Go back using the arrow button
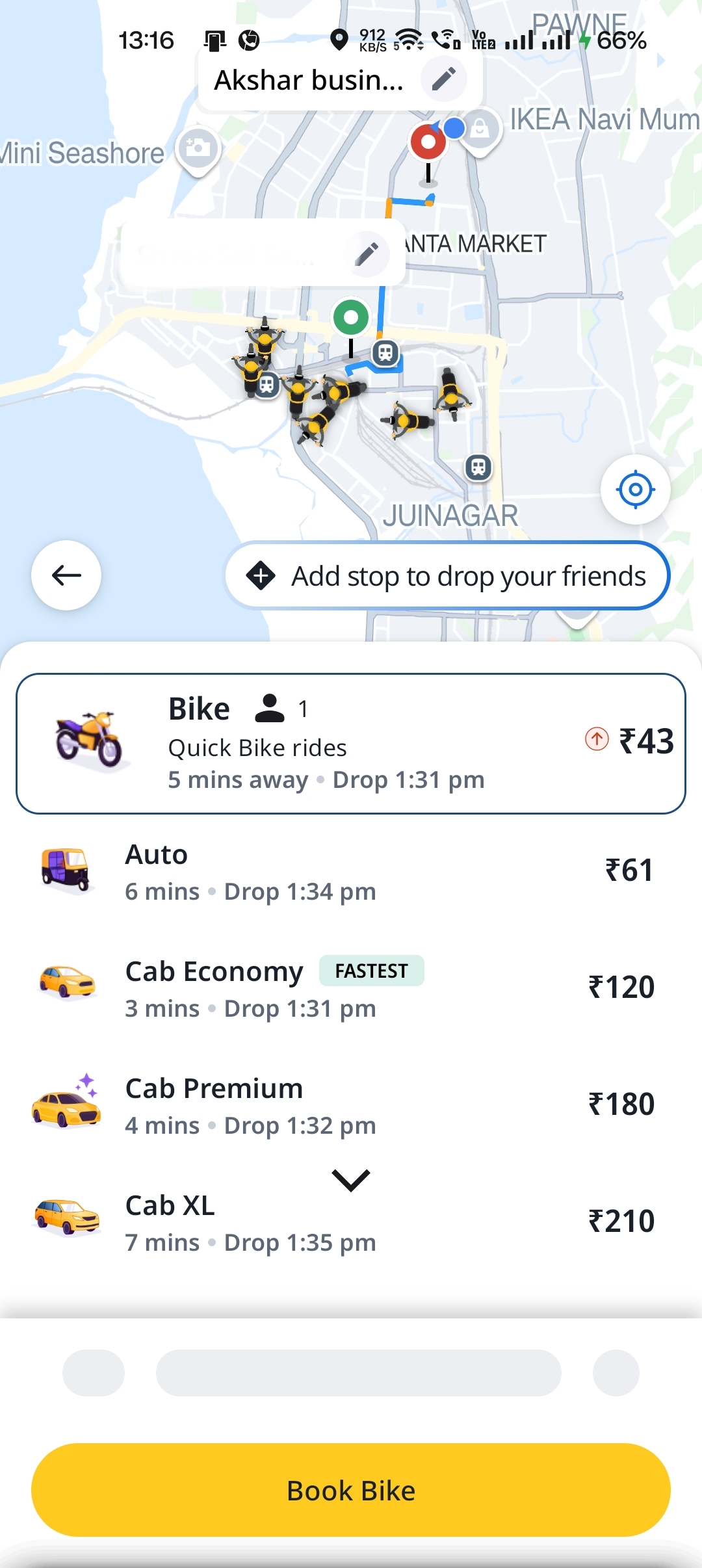The image size is (702, 1568). click(x=66, y=575)
